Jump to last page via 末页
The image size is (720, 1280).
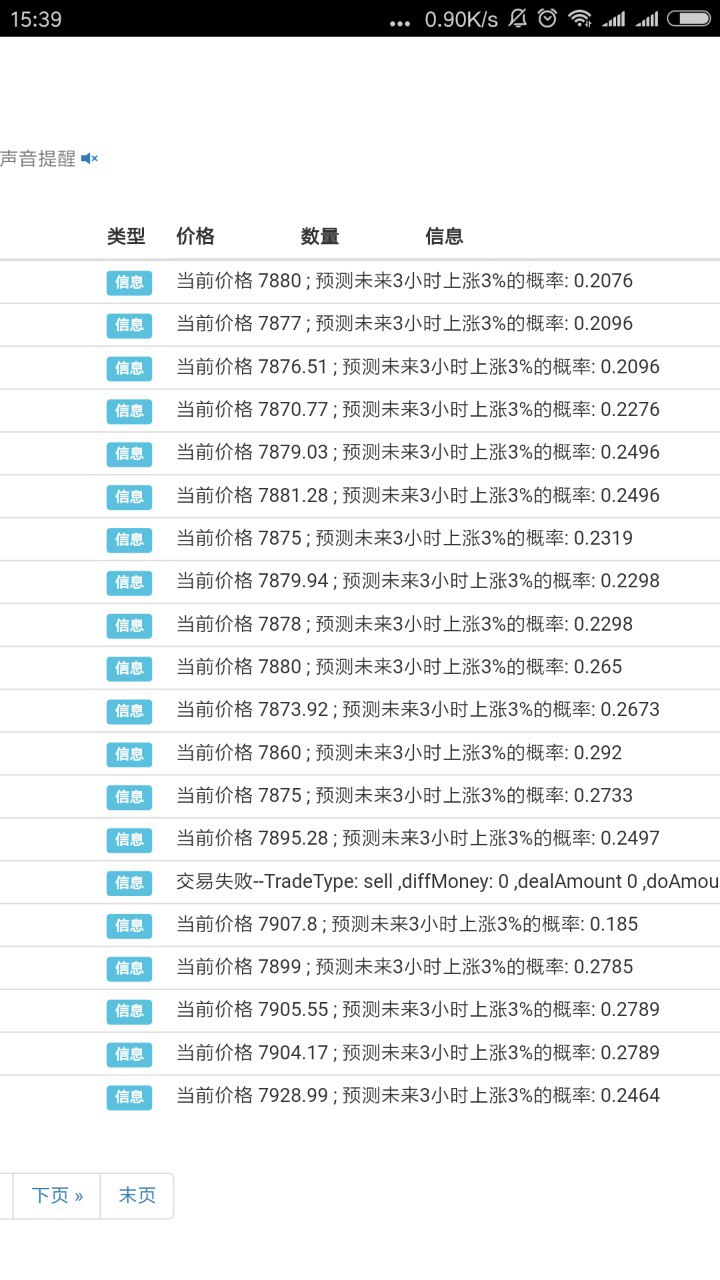click(137, 1196)
